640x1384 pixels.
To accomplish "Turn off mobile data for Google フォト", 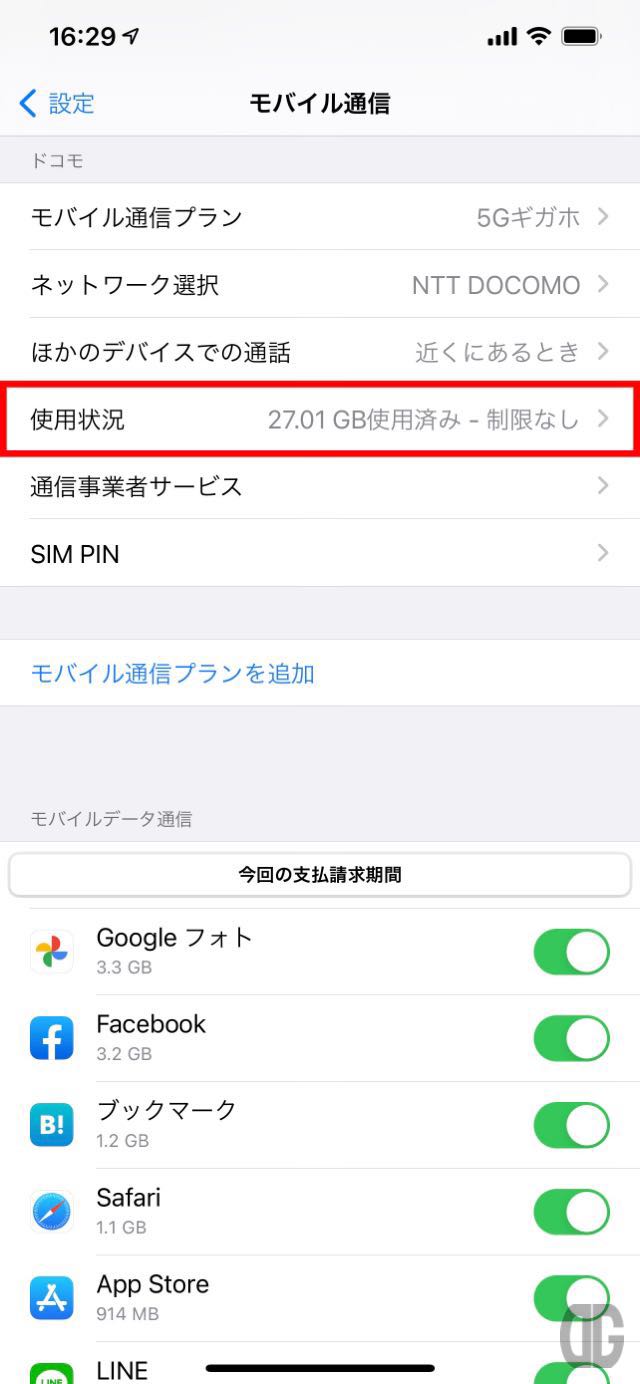I will pyautogui.click(x=571, y=952).
